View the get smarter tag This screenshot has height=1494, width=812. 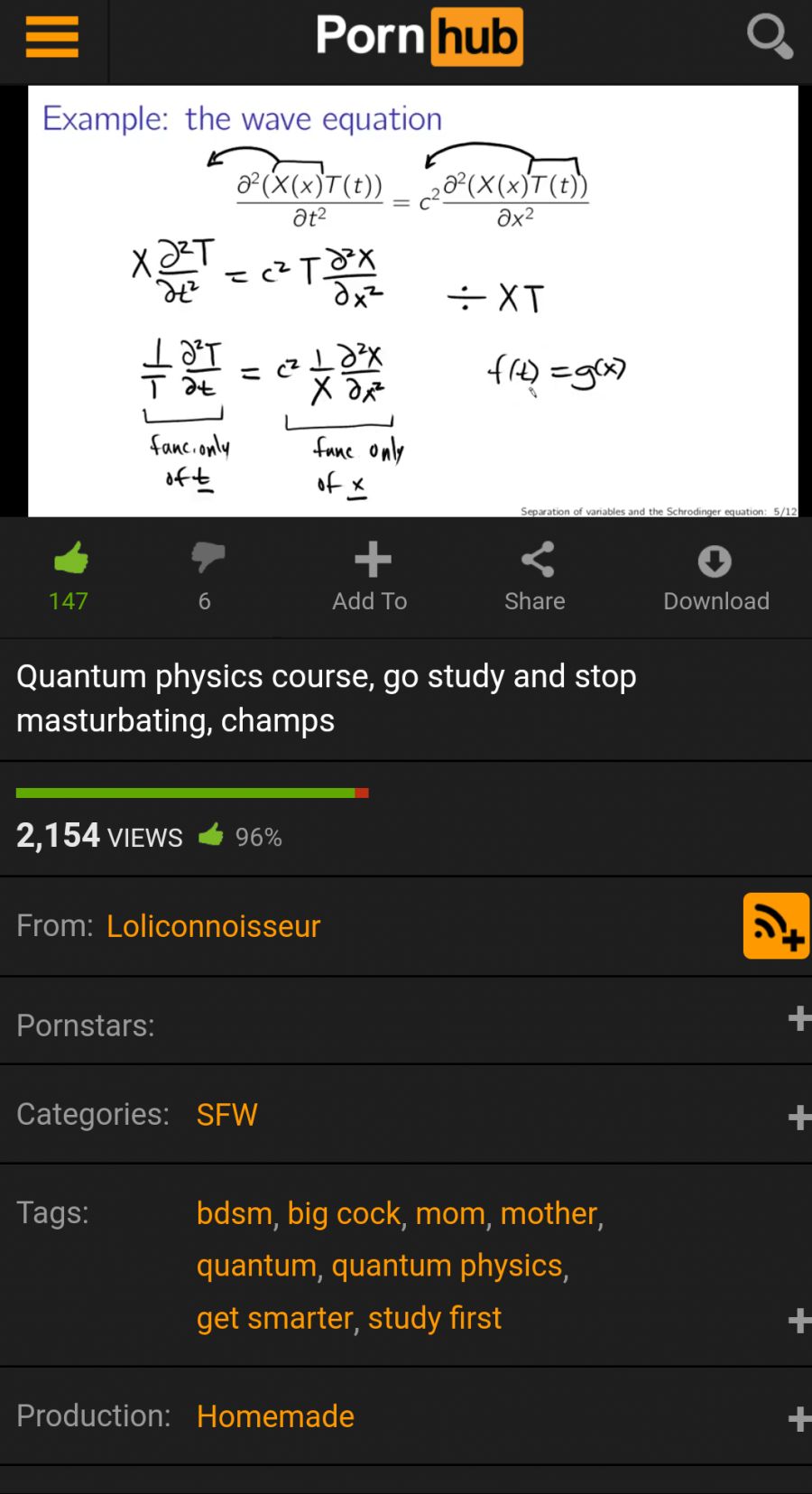[274, 1318]
